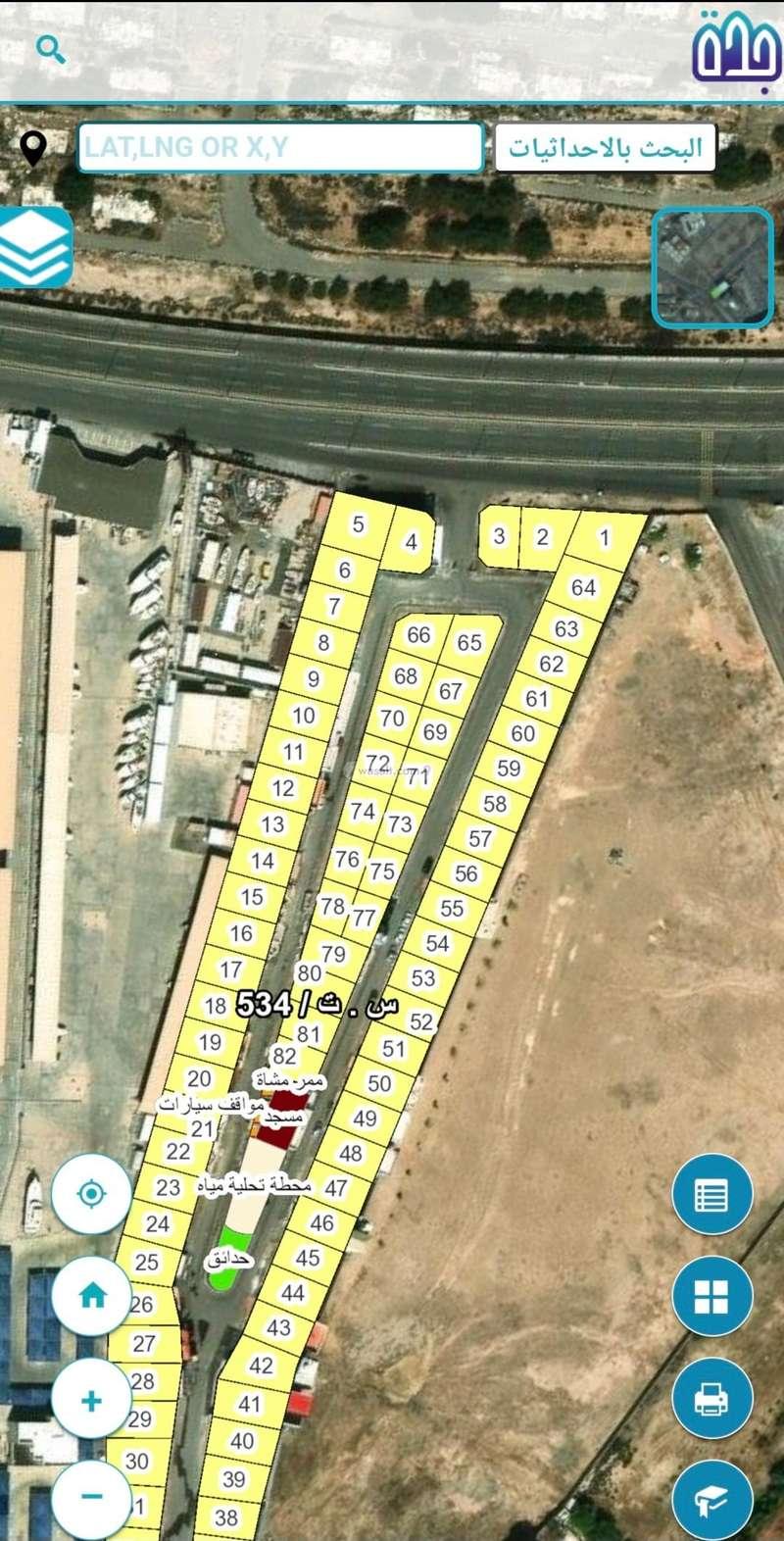
Task: Tap the LAT,LNG OR X,Y coordinates field
Action: 280,148
